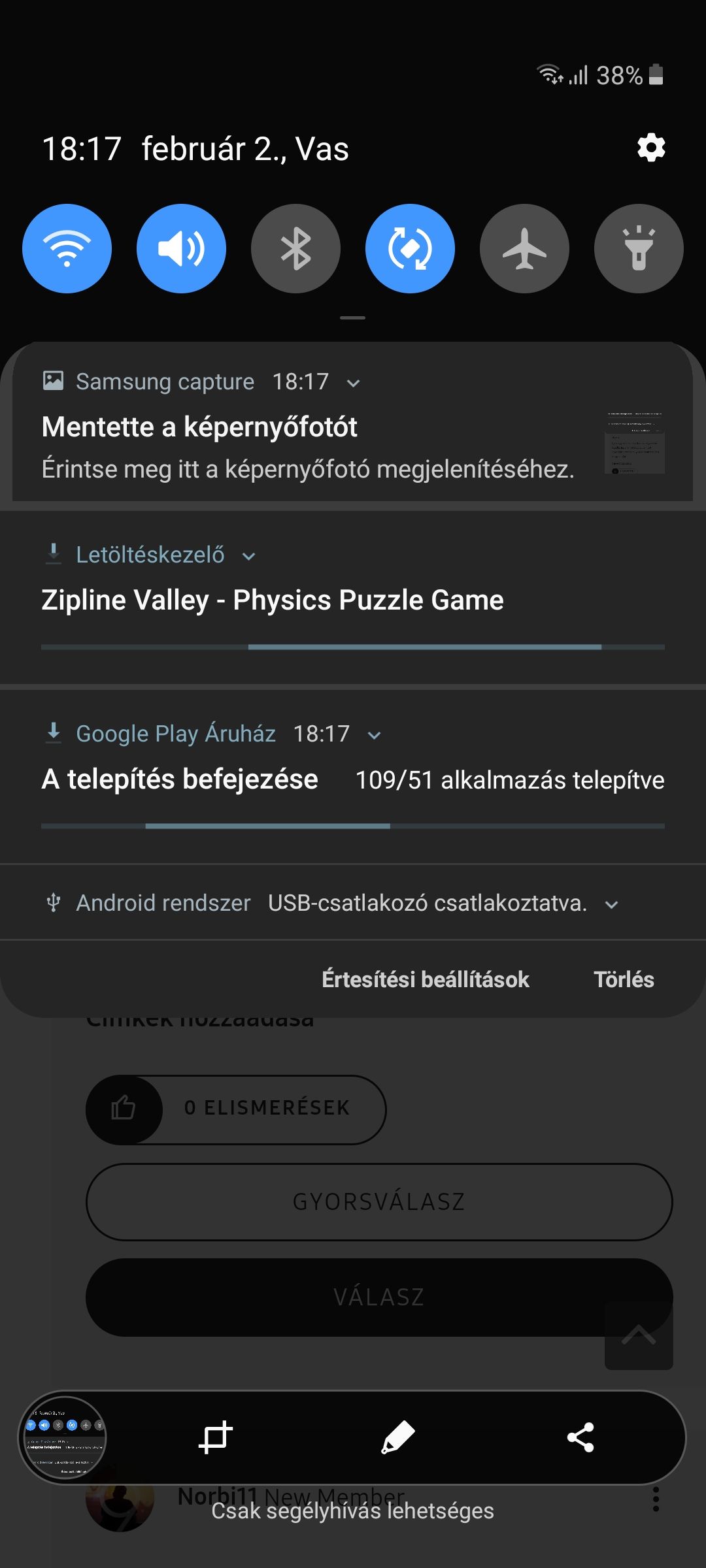
Task: Open the Google Play Áruház install notification
Action: [180, 779]
